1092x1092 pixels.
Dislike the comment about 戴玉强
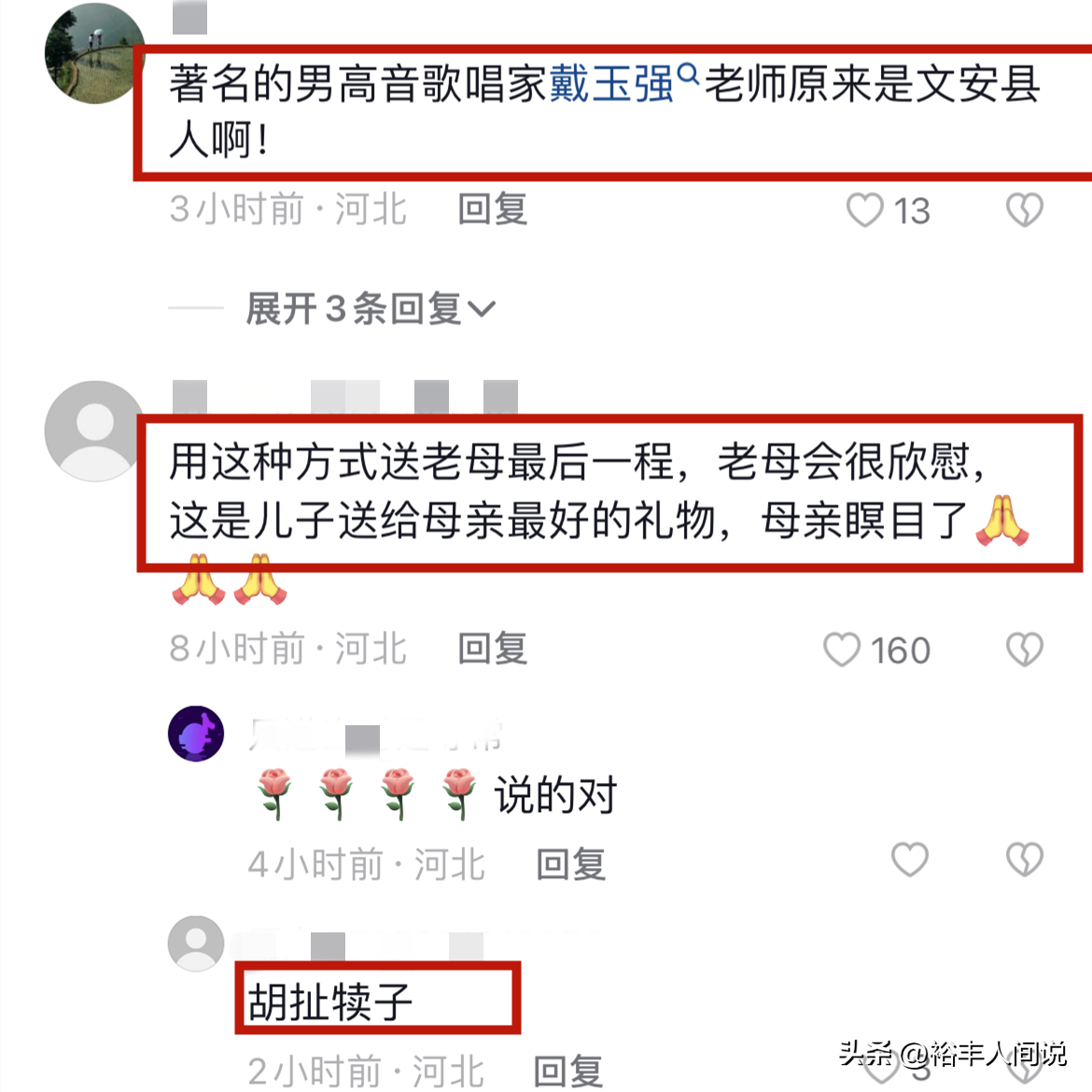click(x=1024, y=210)
